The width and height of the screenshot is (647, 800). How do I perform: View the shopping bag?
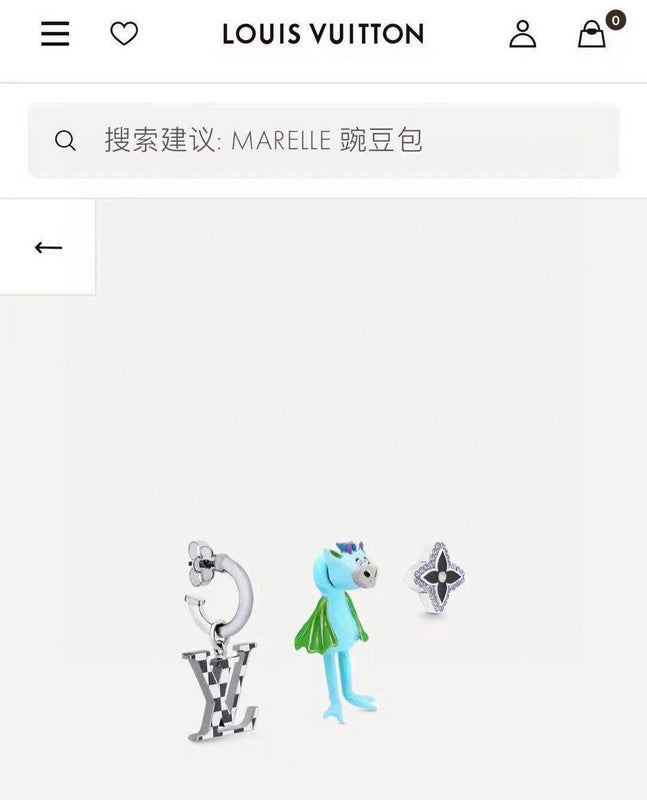click(592, 35)
